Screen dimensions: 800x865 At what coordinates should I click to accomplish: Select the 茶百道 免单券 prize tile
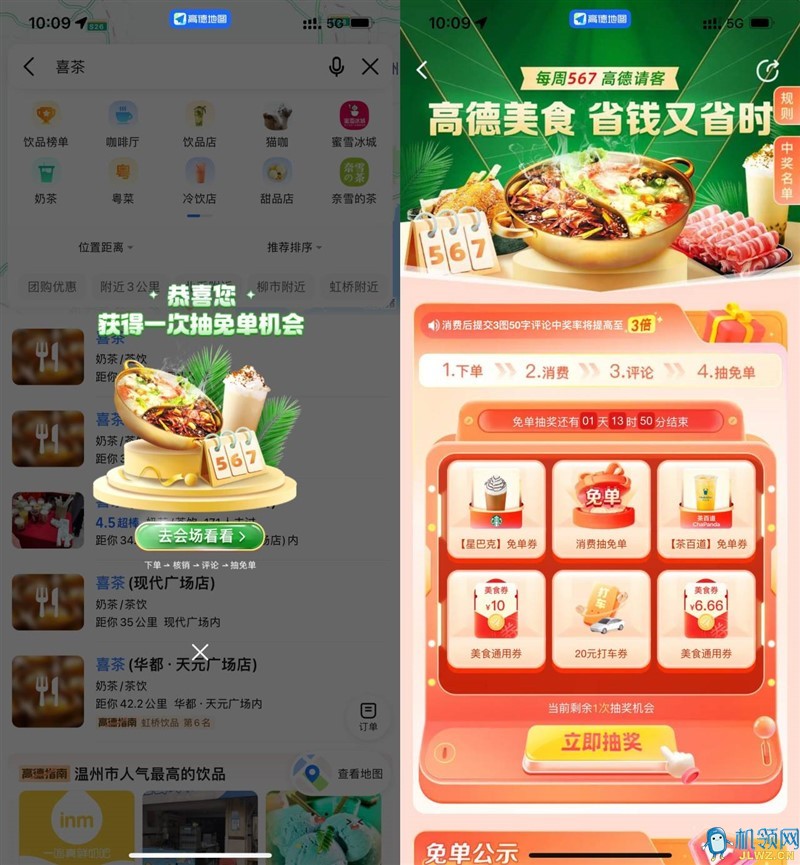tap(706, 508)
